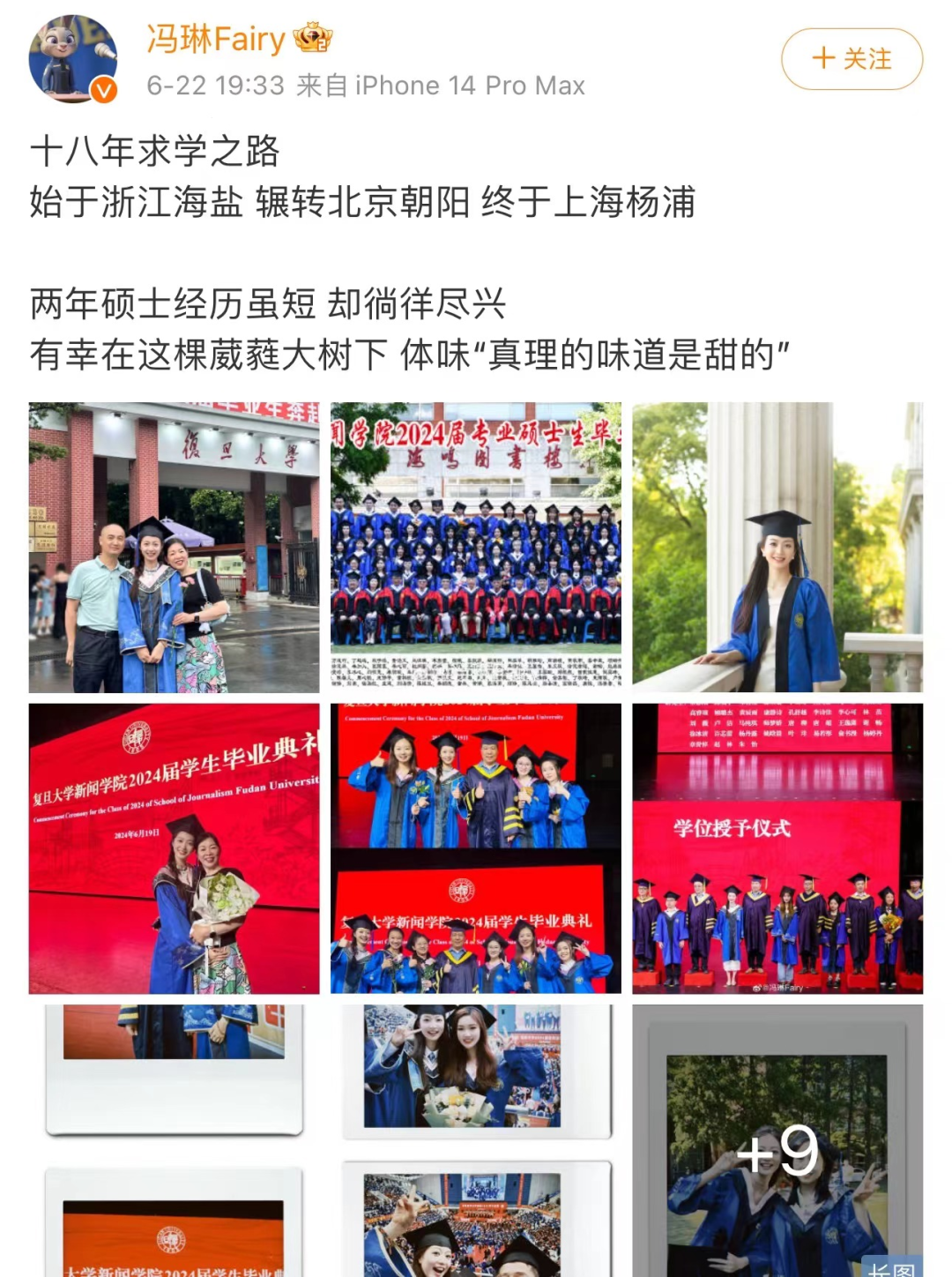
Task: Open 冯琳Fairy's profile avatar
Action: click(x=73, y=59)
